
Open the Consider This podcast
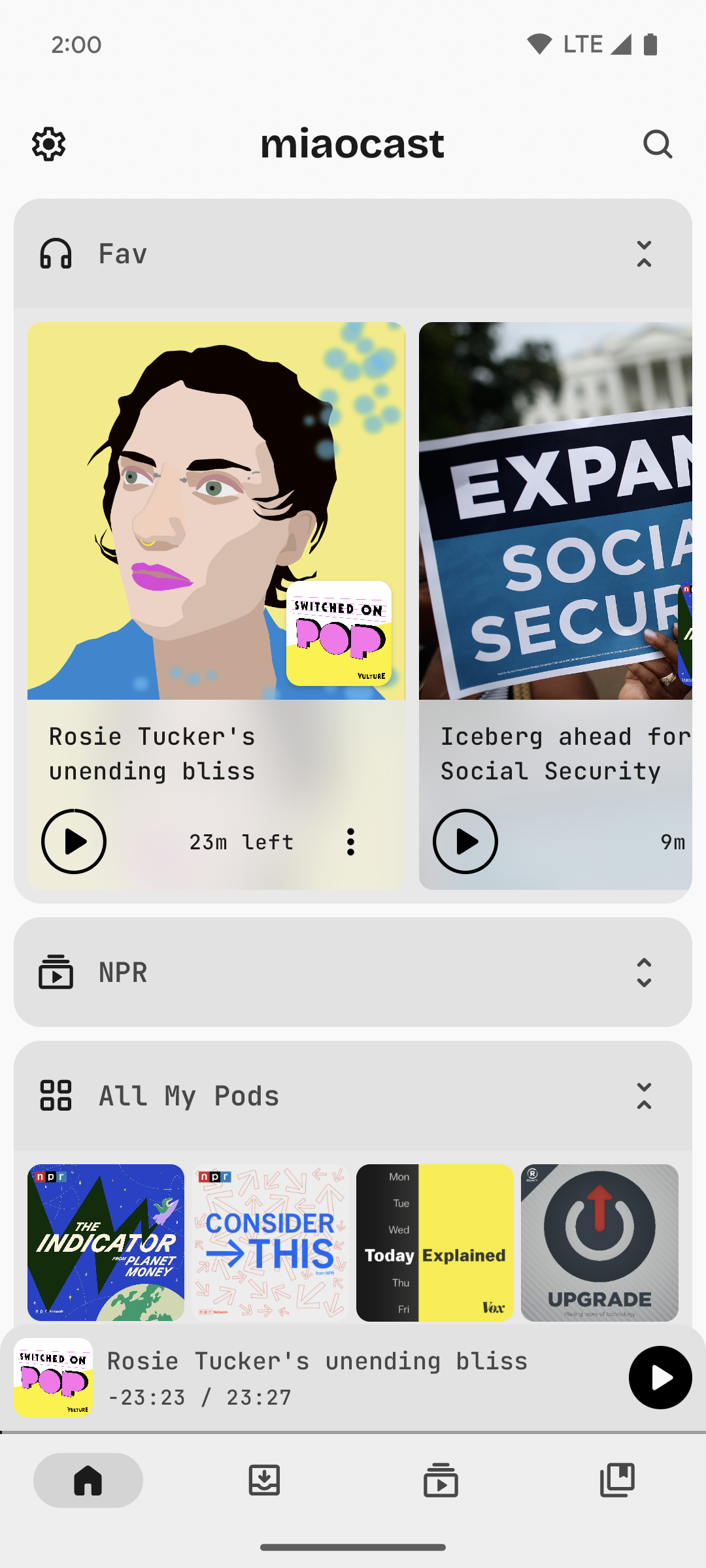click(x=271, y=1243)
